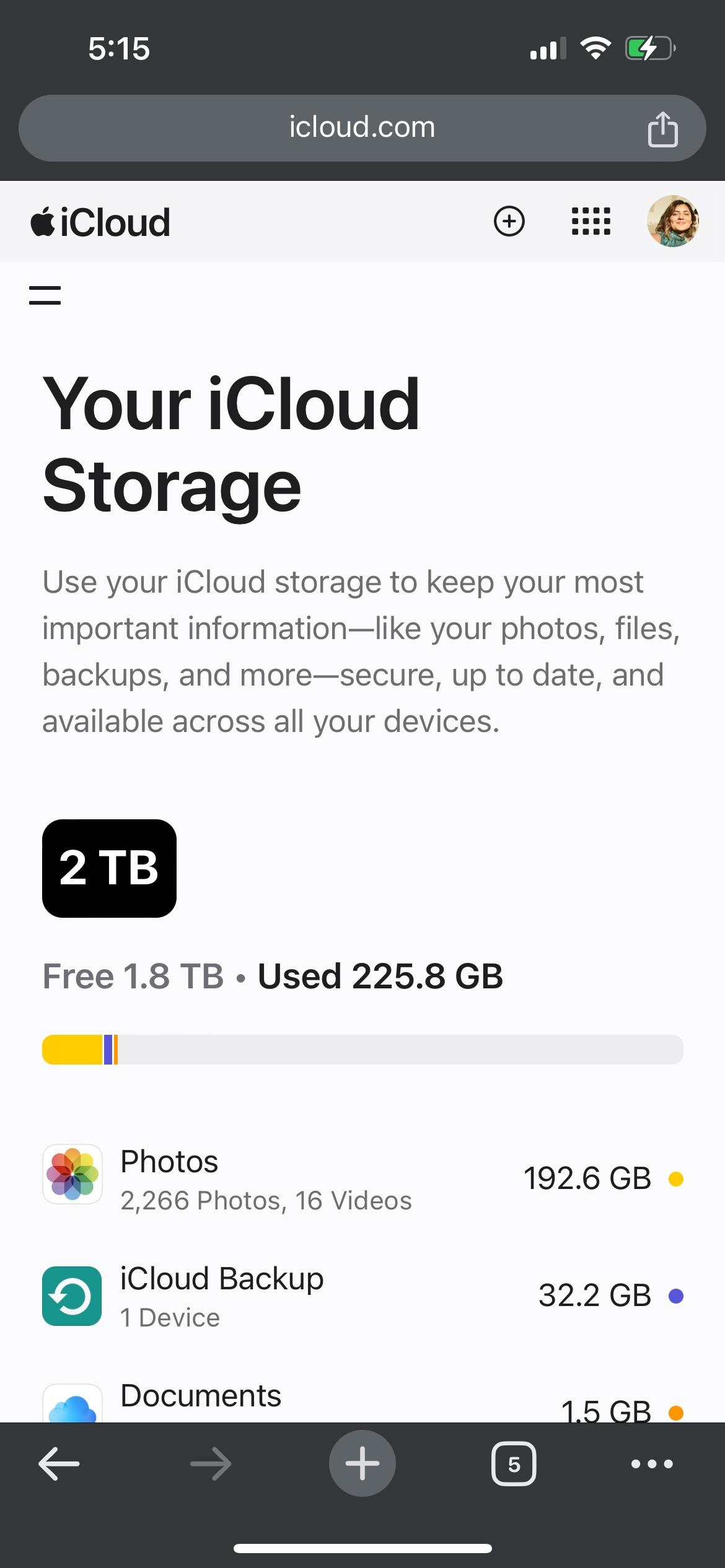The height and width of the screenshot is (1568, 725).
Task: Open the iCloud Backup storage row
Action: point(362,1295)
